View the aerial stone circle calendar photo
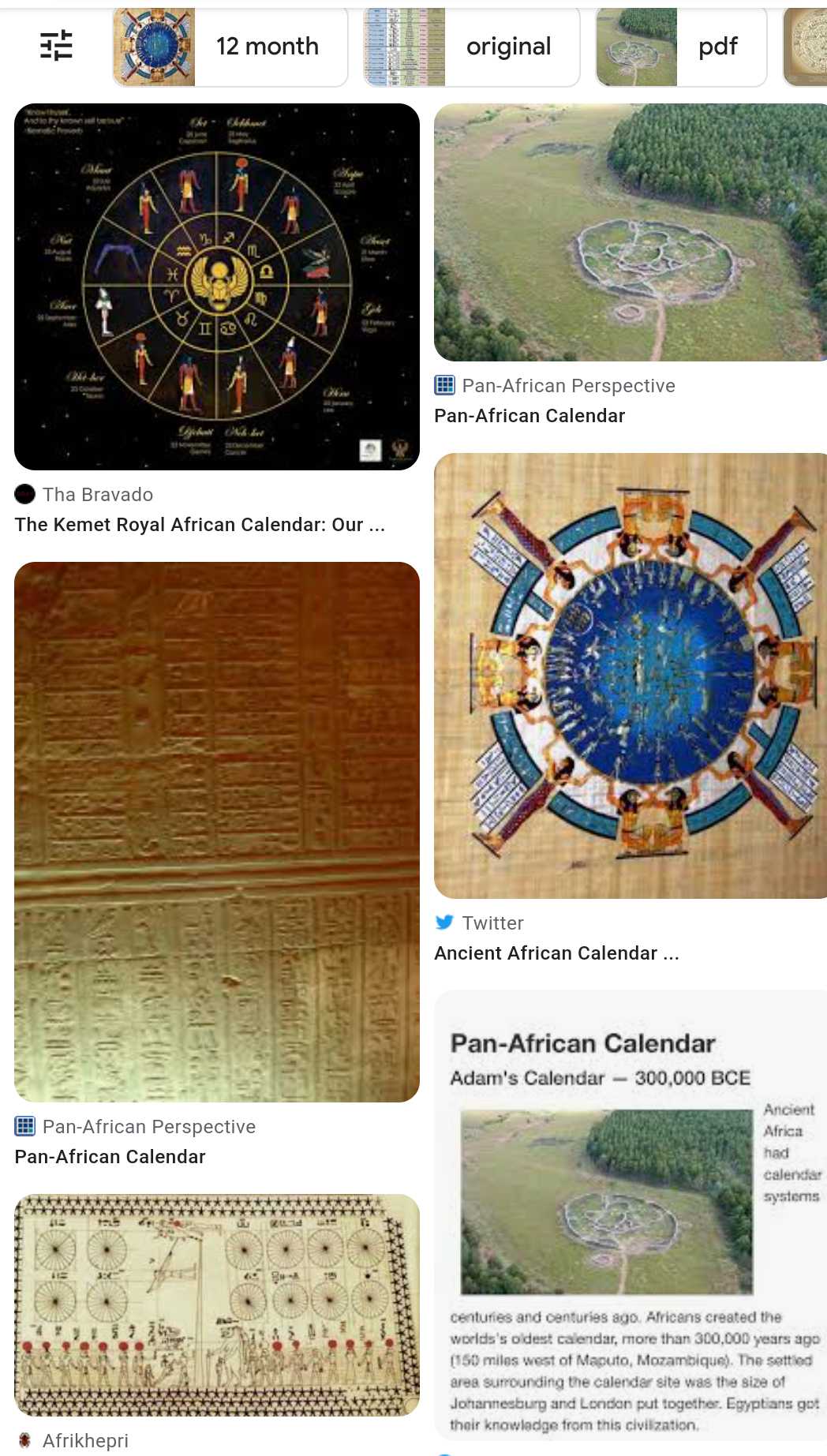The height and width of the screenshot is (1456, 827). point(630,233)
